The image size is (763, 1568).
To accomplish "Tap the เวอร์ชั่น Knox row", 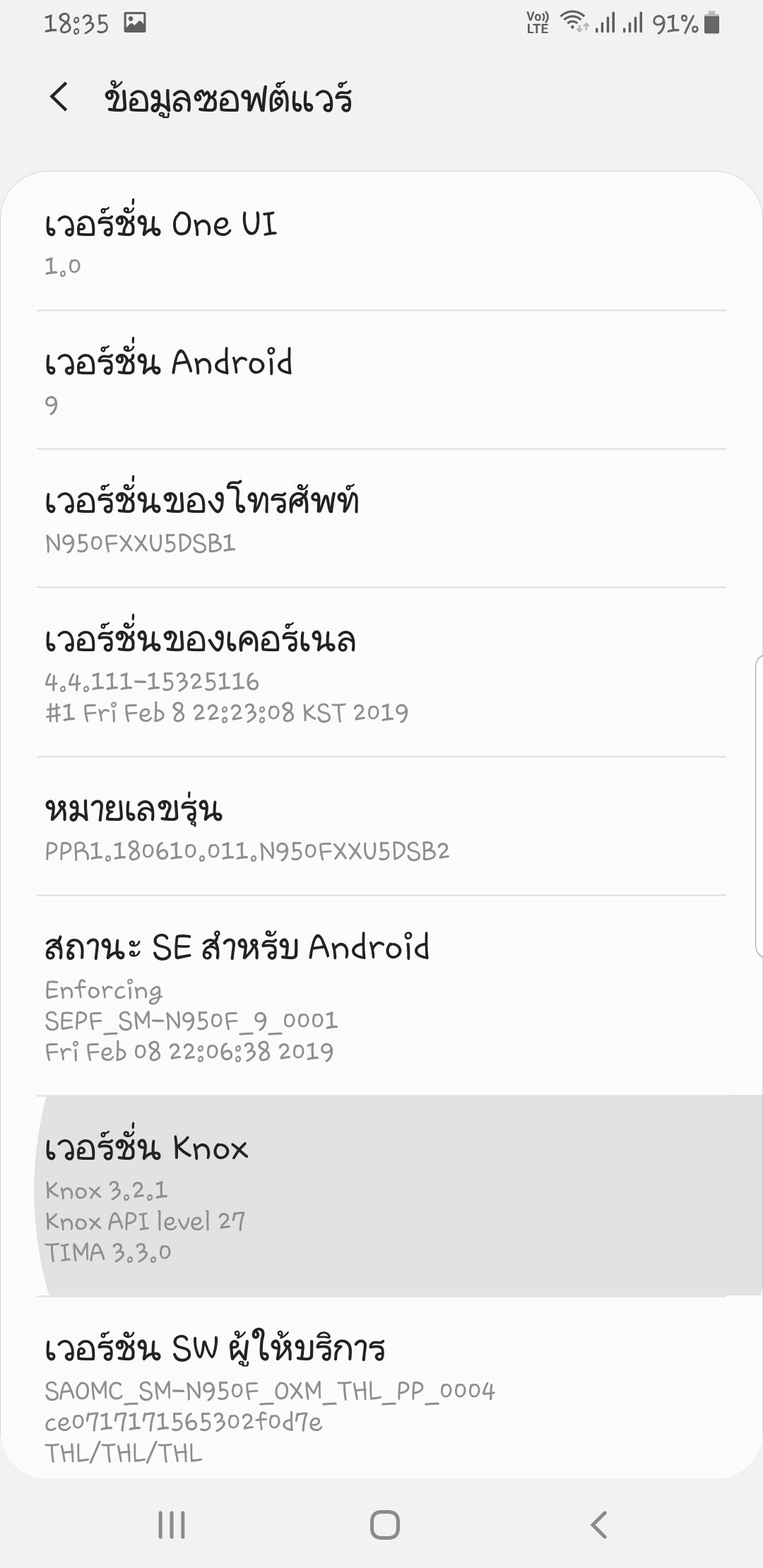I will pyautogui.click(x=381, y=1196).
